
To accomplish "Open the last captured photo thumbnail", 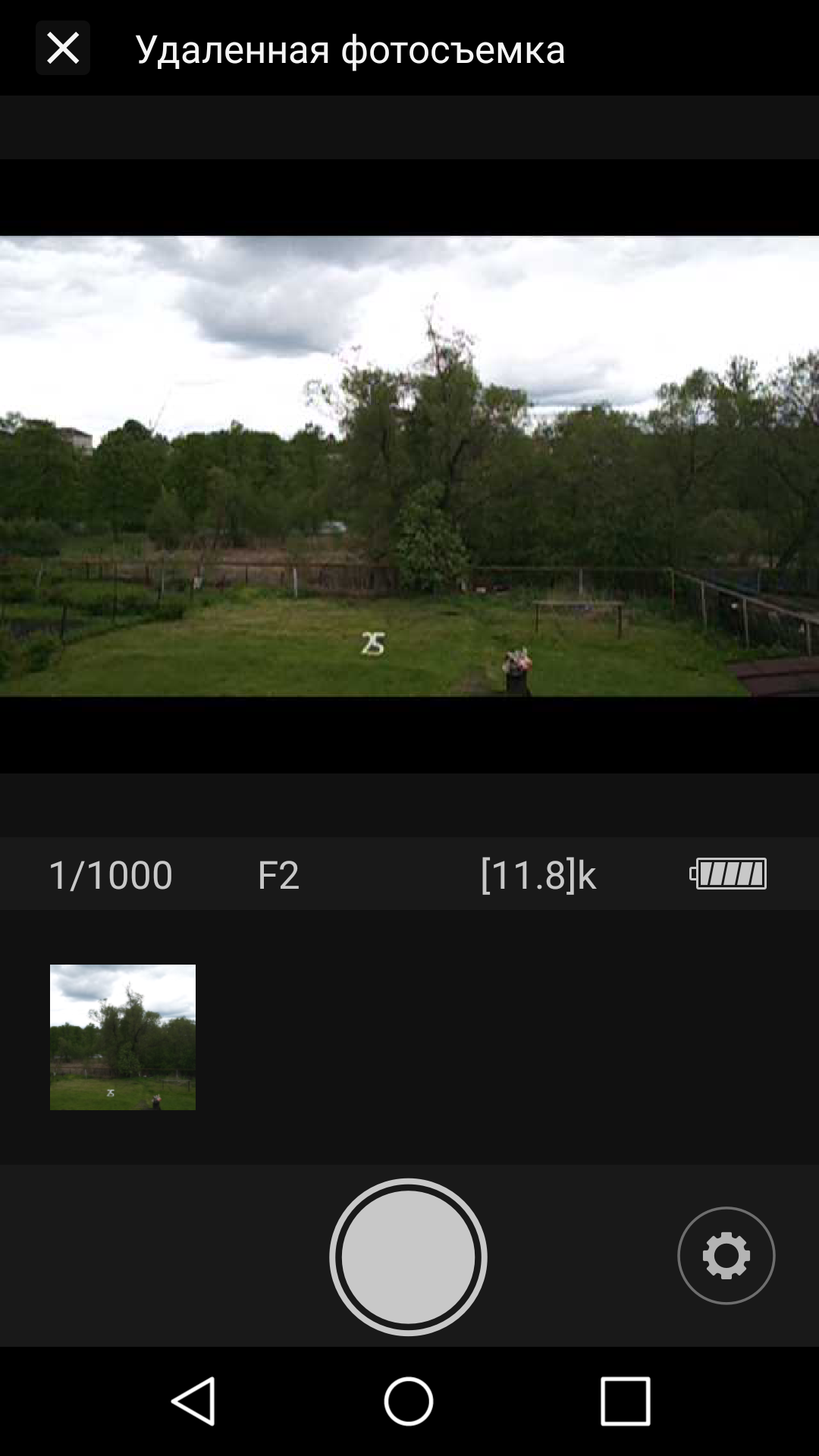I will coord(123,1037).
